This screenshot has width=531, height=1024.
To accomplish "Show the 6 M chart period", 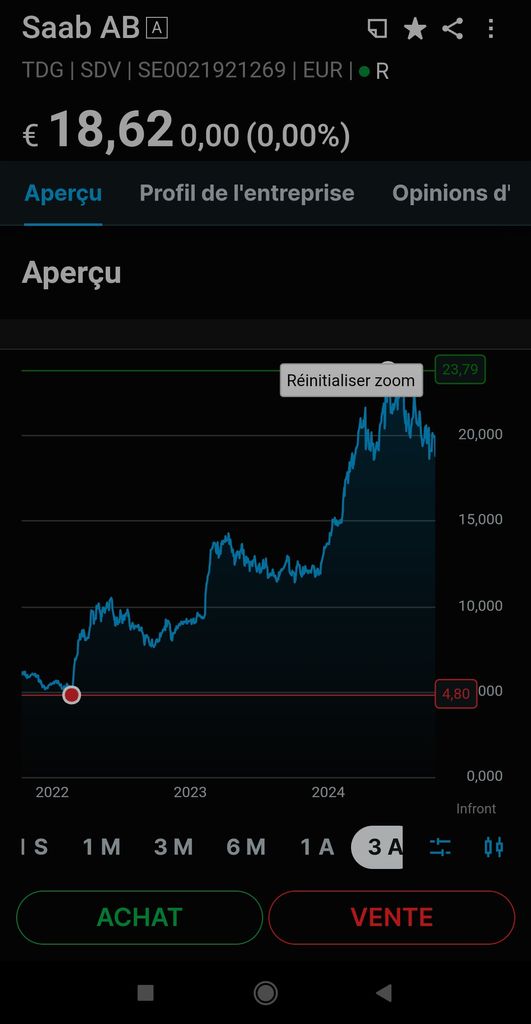I will [246, 847].
